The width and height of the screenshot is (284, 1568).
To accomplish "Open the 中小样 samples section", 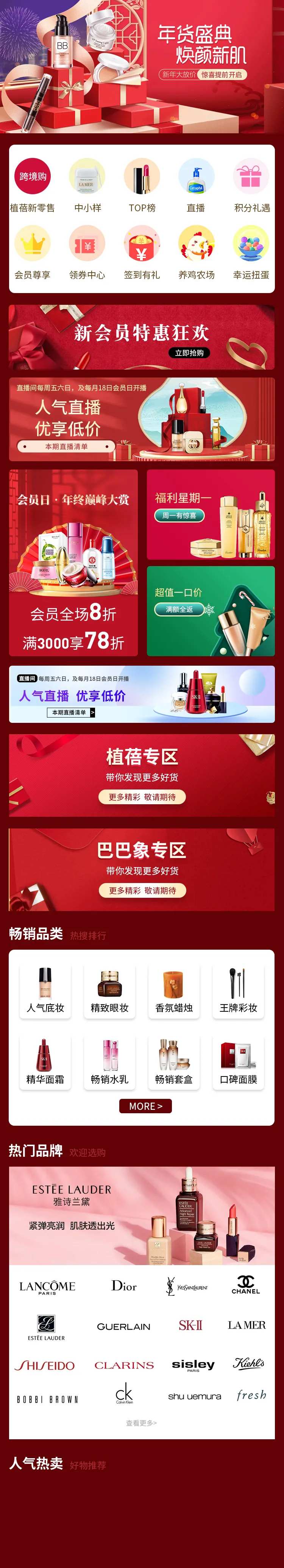I will [87, 185].
